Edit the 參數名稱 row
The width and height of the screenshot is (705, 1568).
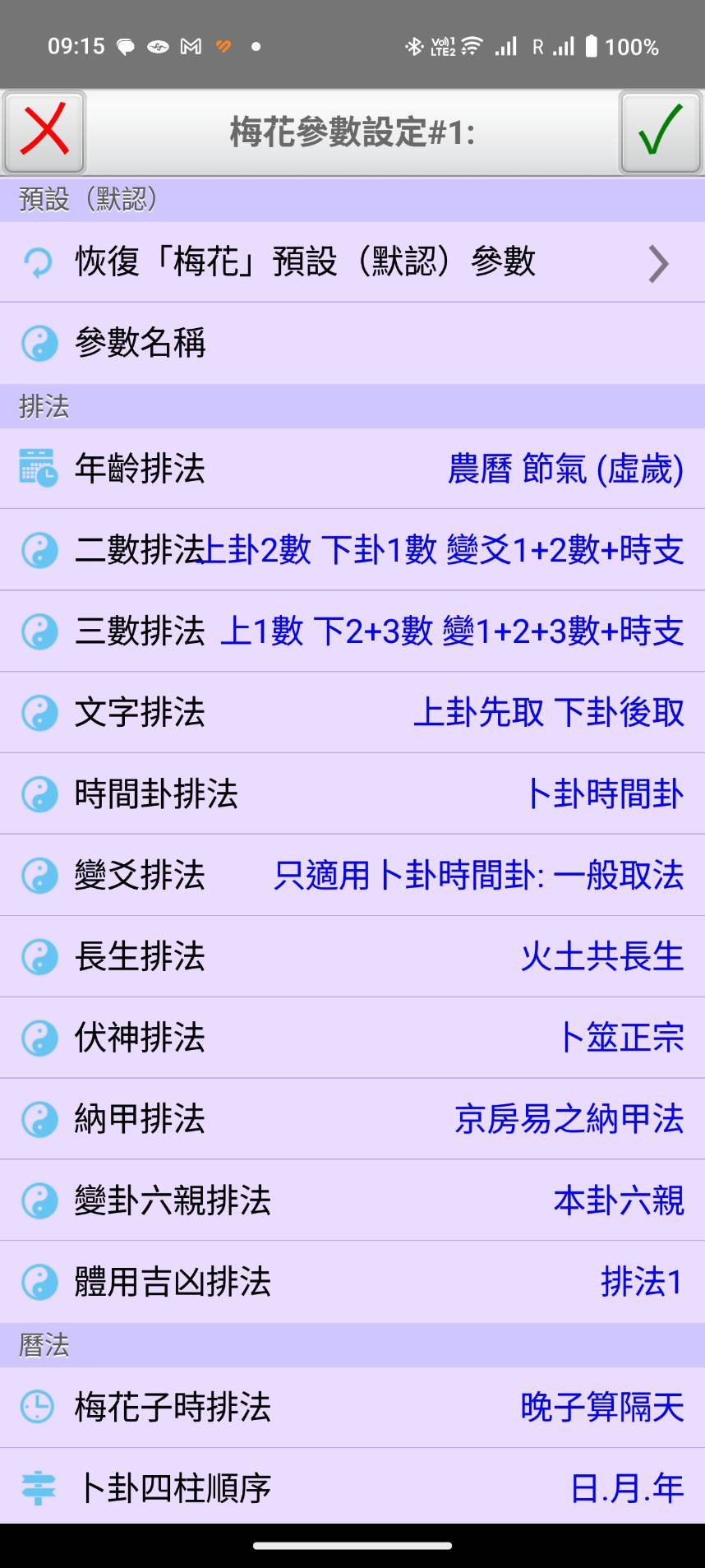pyautogui.click(x=352, y=343)
